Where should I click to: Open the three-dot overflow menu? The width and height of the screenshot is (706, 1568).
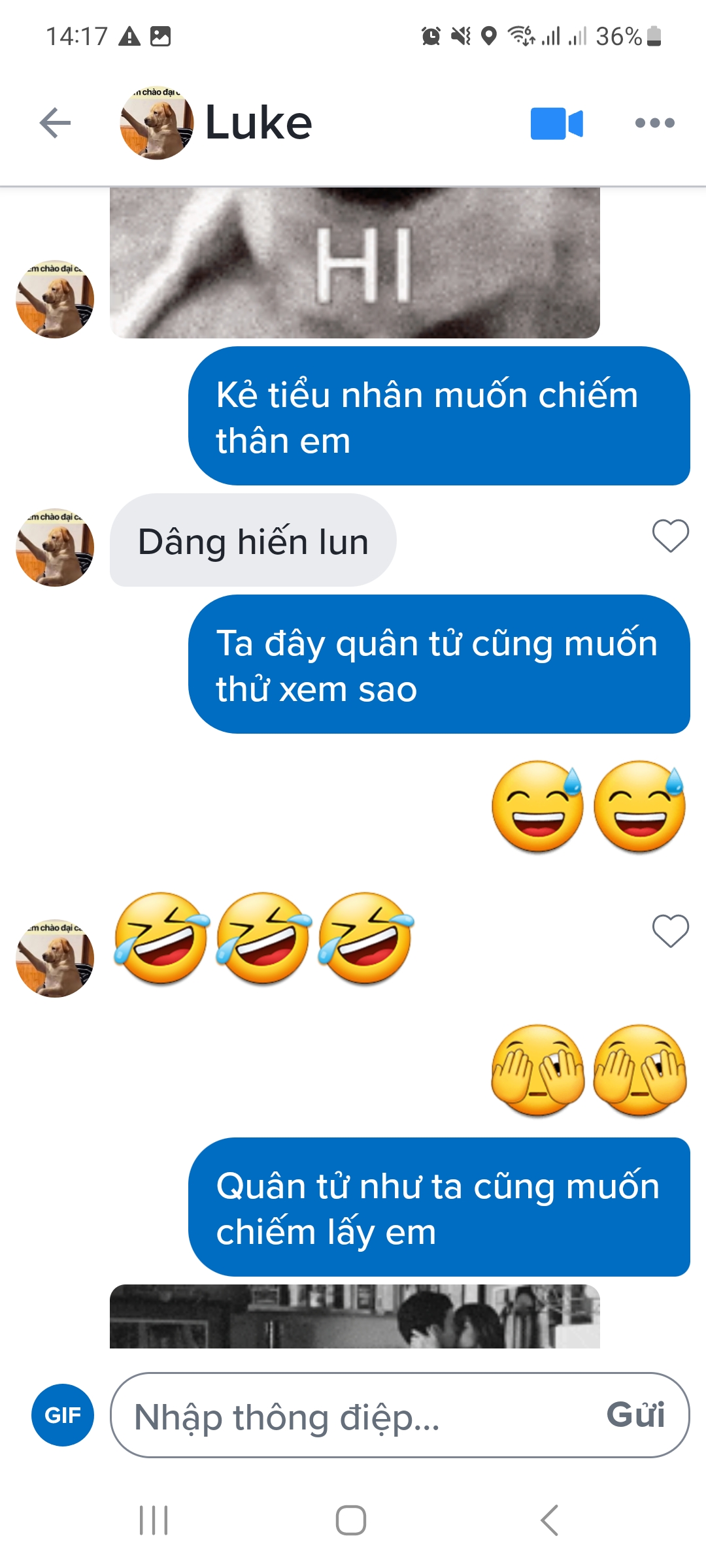(654, 123)
